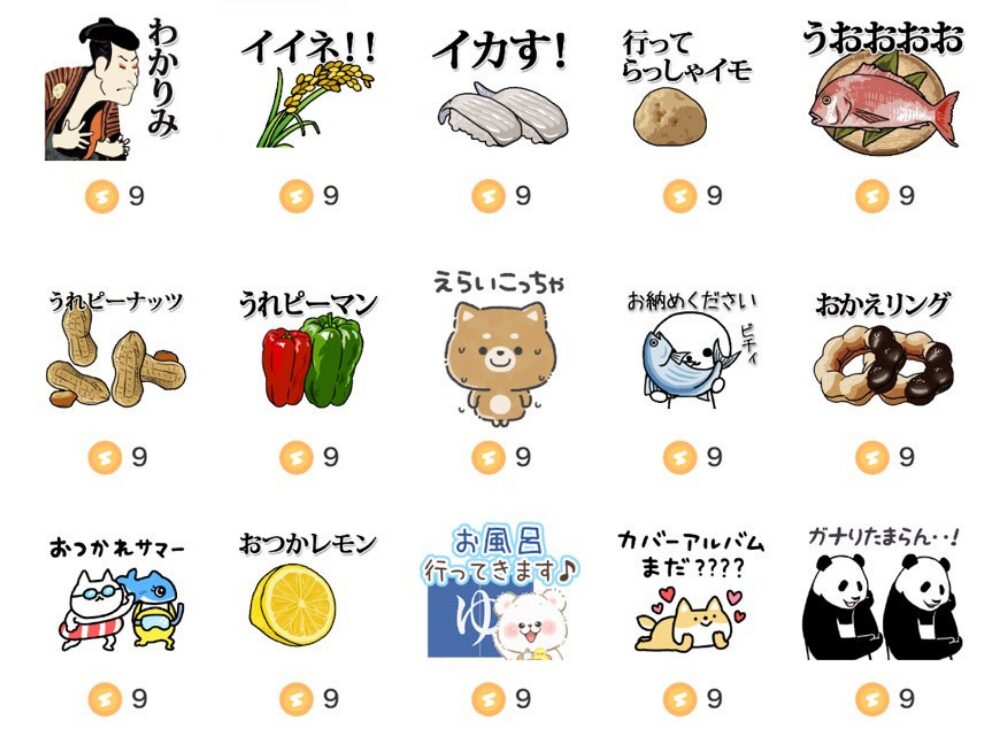Image resolution: width=1000 pixels, height=750 pixels.
Task: Select the イイネ!! rice sticker
Action: [x=307, y=90]
